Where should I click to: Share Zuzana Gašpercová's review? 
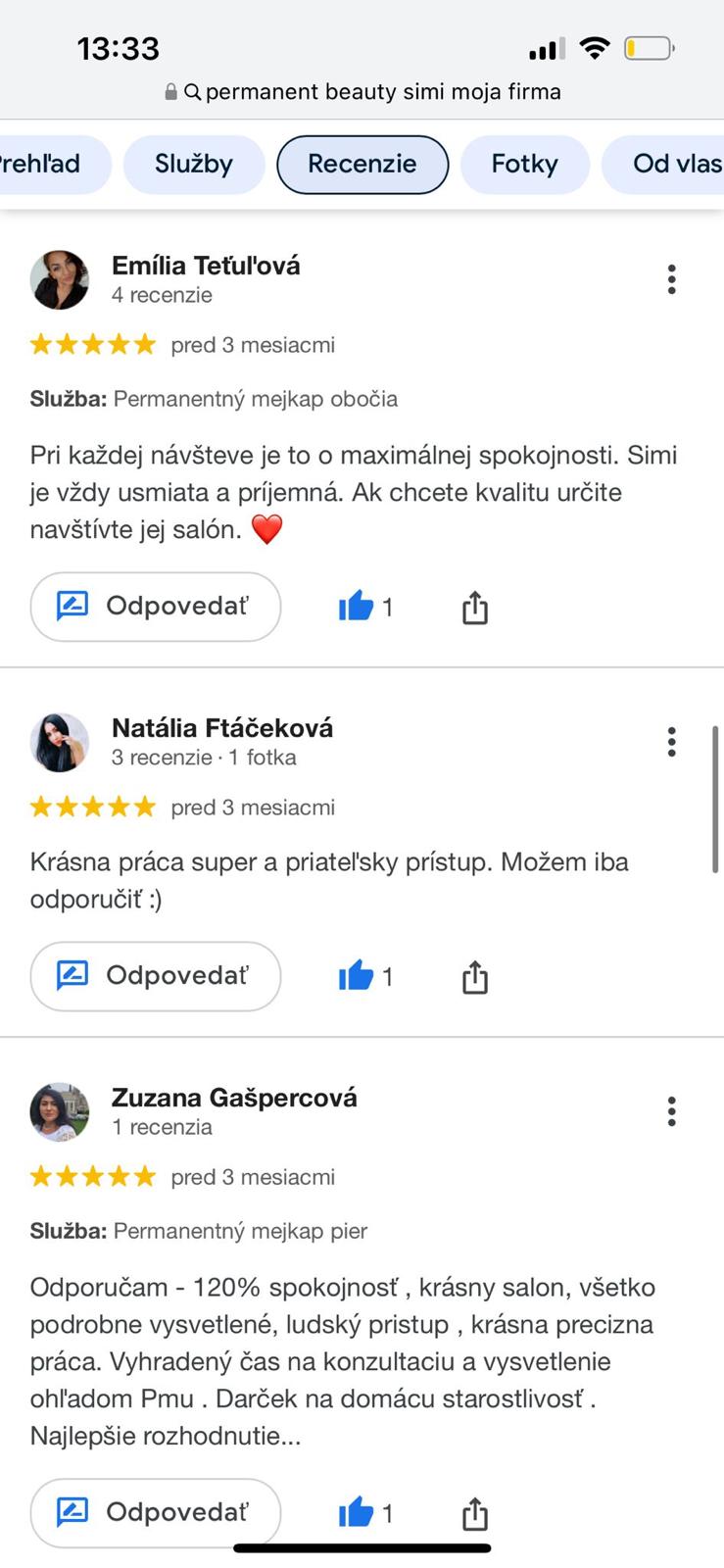pos(475,1513)
